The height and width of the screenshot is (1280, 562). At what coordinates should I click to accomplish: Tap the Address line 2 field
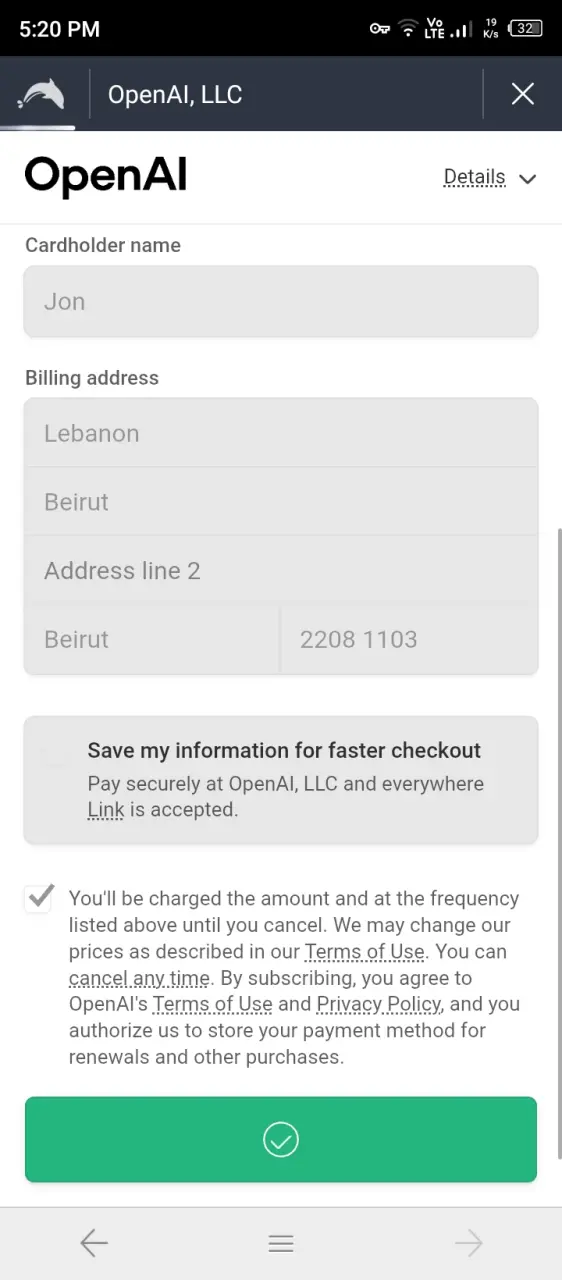(281, 571)
